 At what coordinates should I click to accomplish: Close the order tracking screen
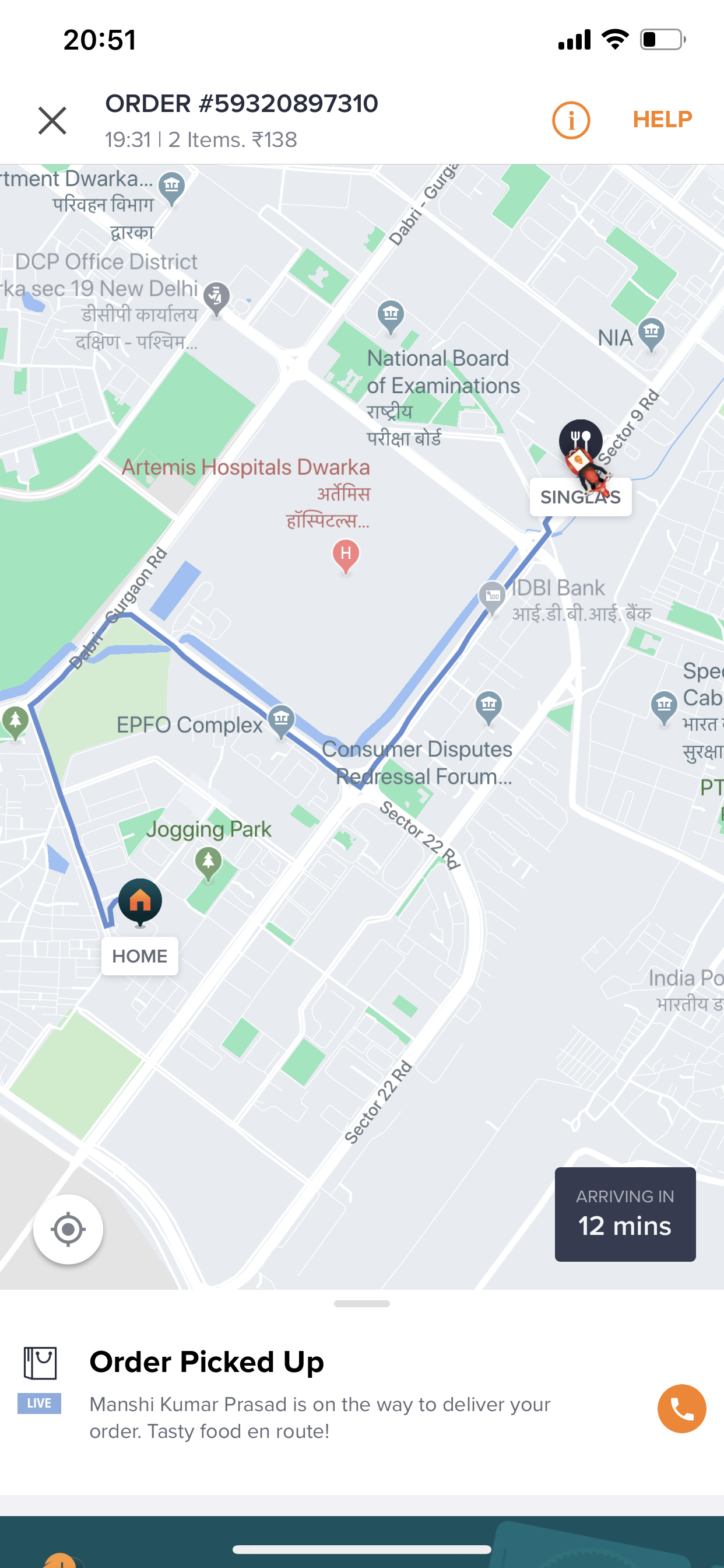point(52,120)
